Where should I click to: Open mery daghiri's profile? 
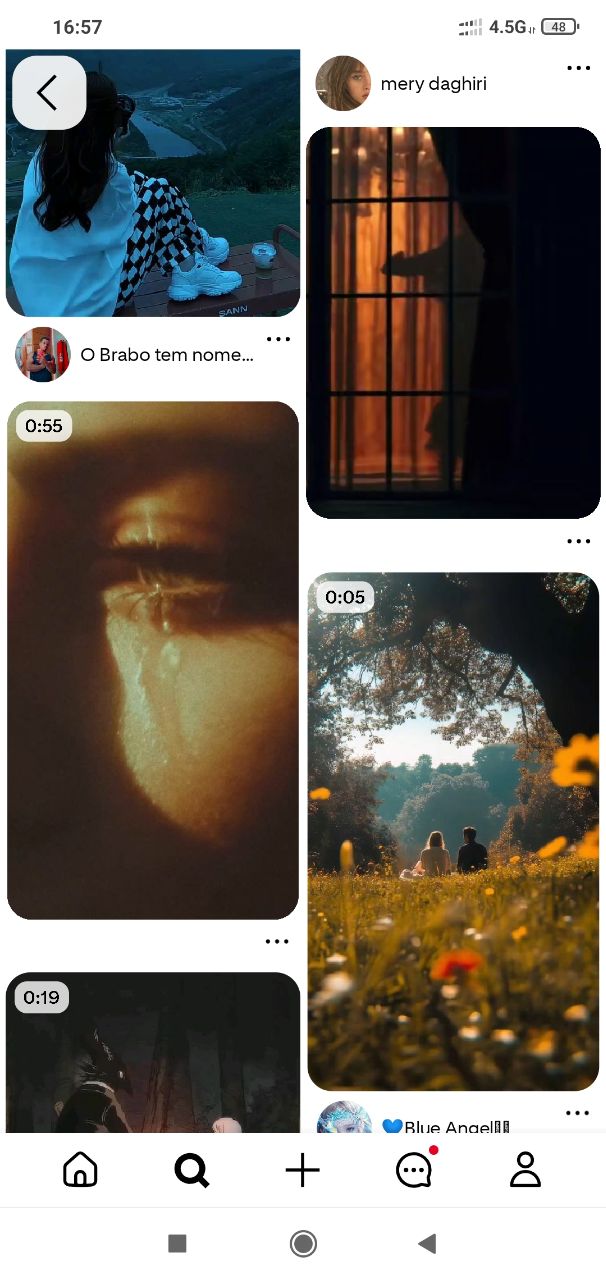tap(433, 84)
